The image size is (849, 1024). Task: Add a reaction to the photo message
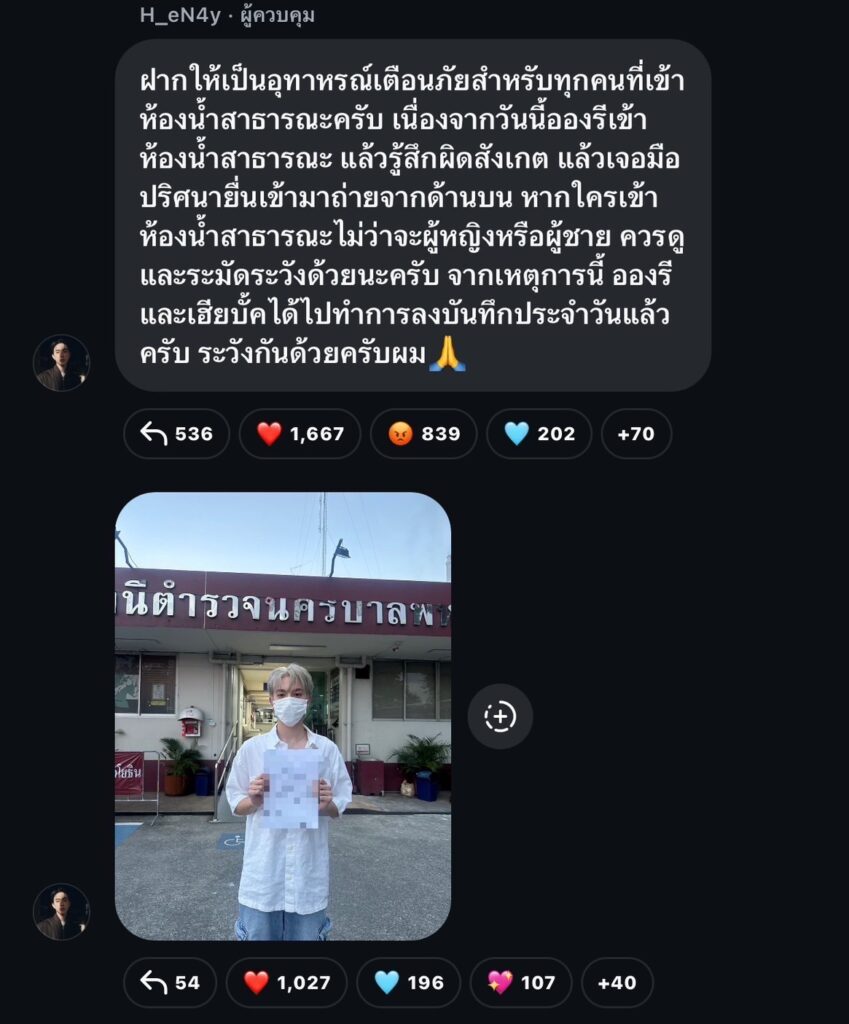pos(500,716)
